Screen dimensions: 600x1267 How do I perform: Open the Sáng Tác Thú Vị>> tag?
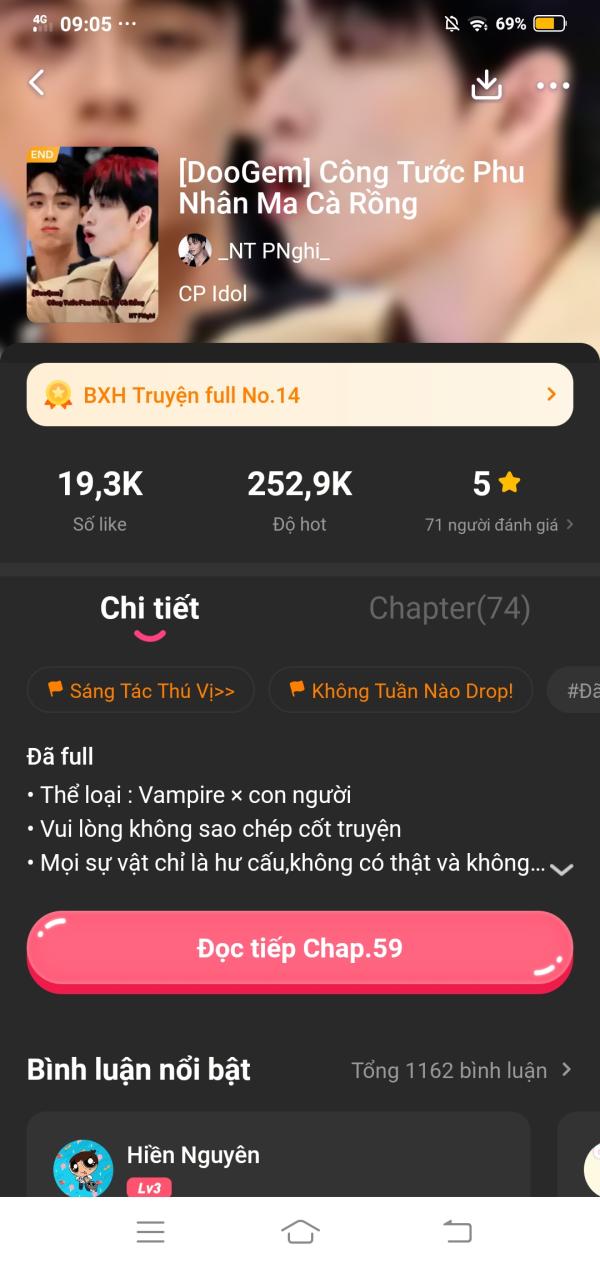click(x=141, y=690)
